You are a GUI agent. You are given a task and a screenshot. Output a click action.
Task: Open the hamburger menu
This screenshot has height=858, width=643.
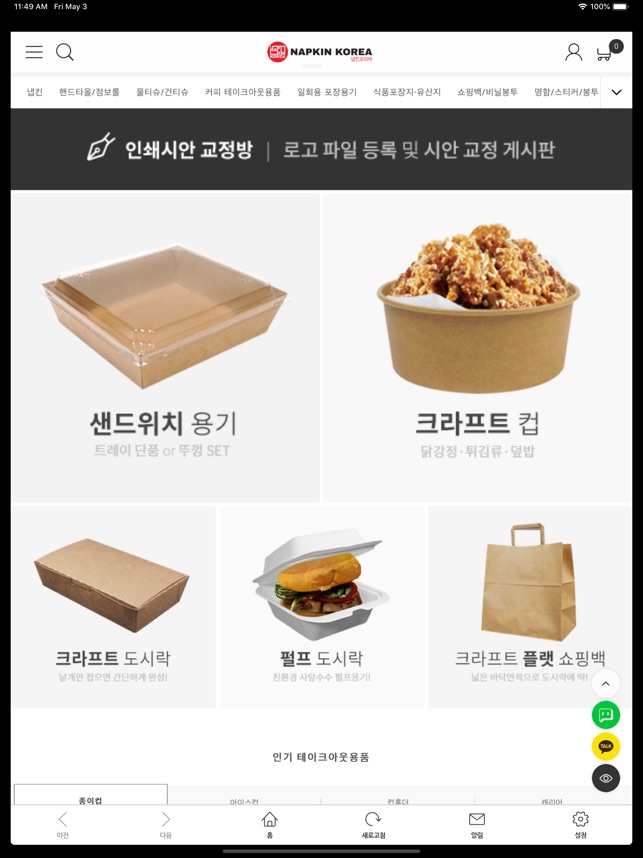pyautogui.click(x=34, y=52)
